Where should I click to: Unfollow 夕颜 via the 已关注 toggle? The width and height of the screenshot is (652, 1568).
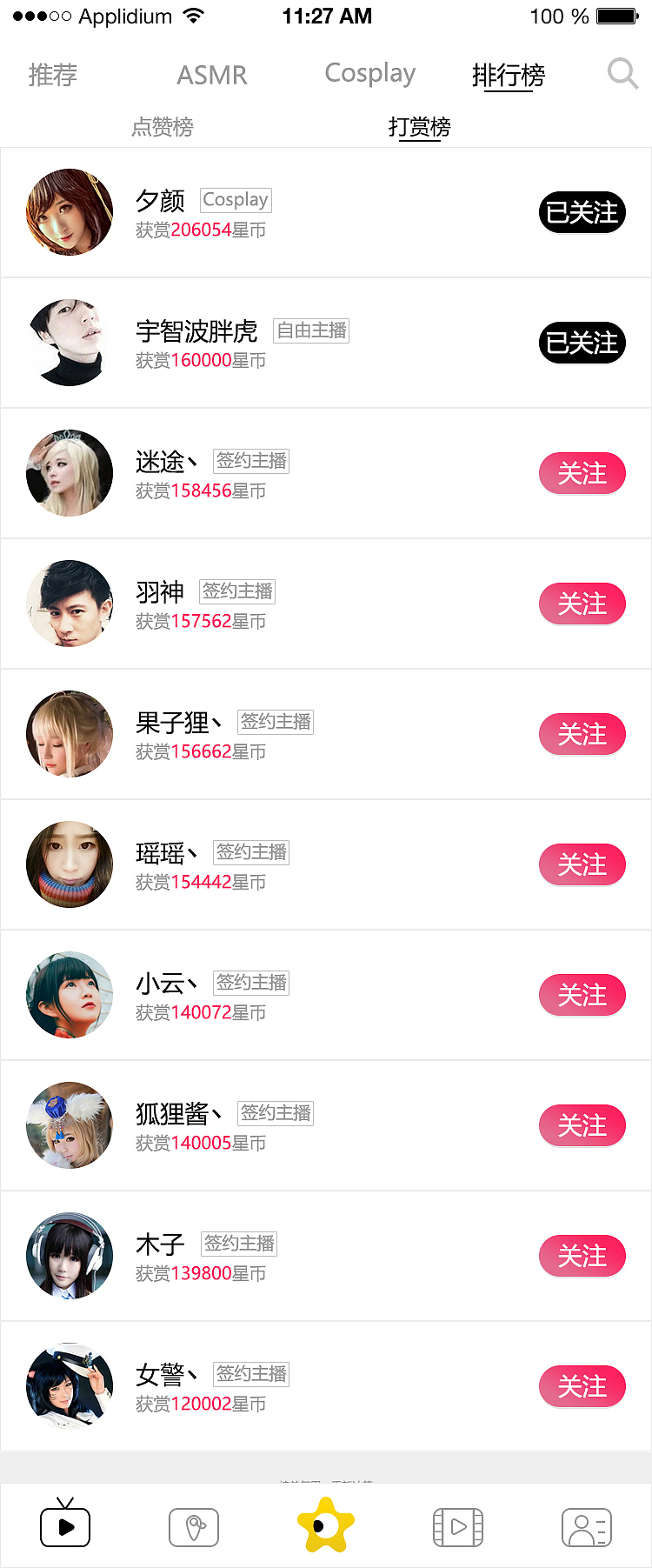click(582, 212)
